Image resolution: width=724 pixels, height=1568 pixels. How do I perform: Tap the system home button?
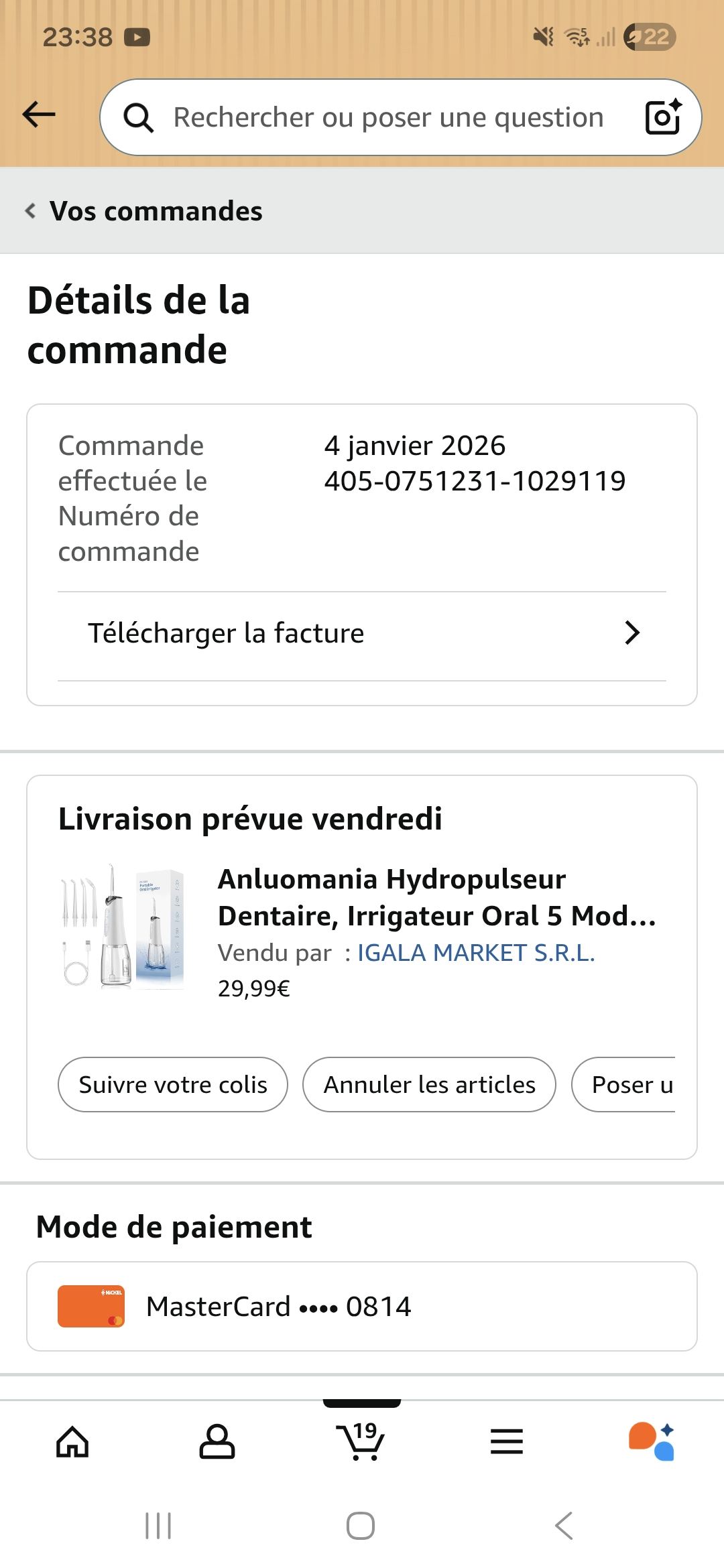[361, 1526]
